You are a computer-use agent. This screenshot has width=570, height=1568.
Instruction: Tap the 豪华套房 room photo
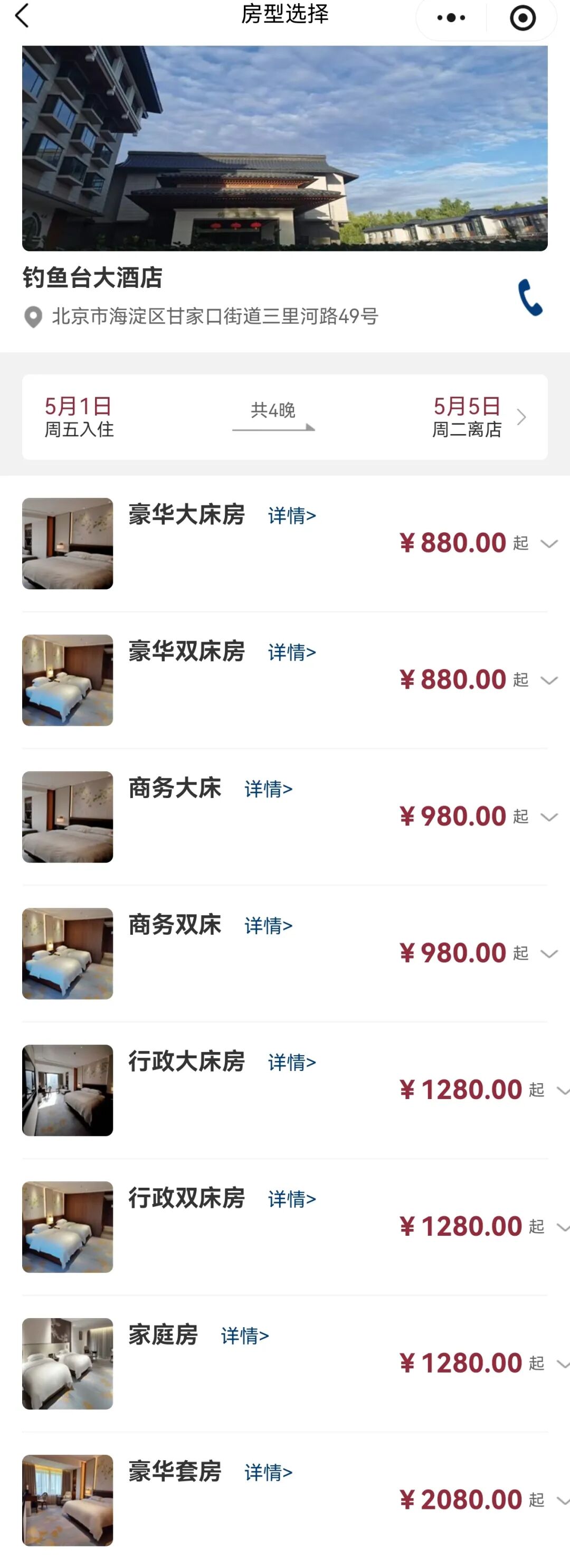68,1500
